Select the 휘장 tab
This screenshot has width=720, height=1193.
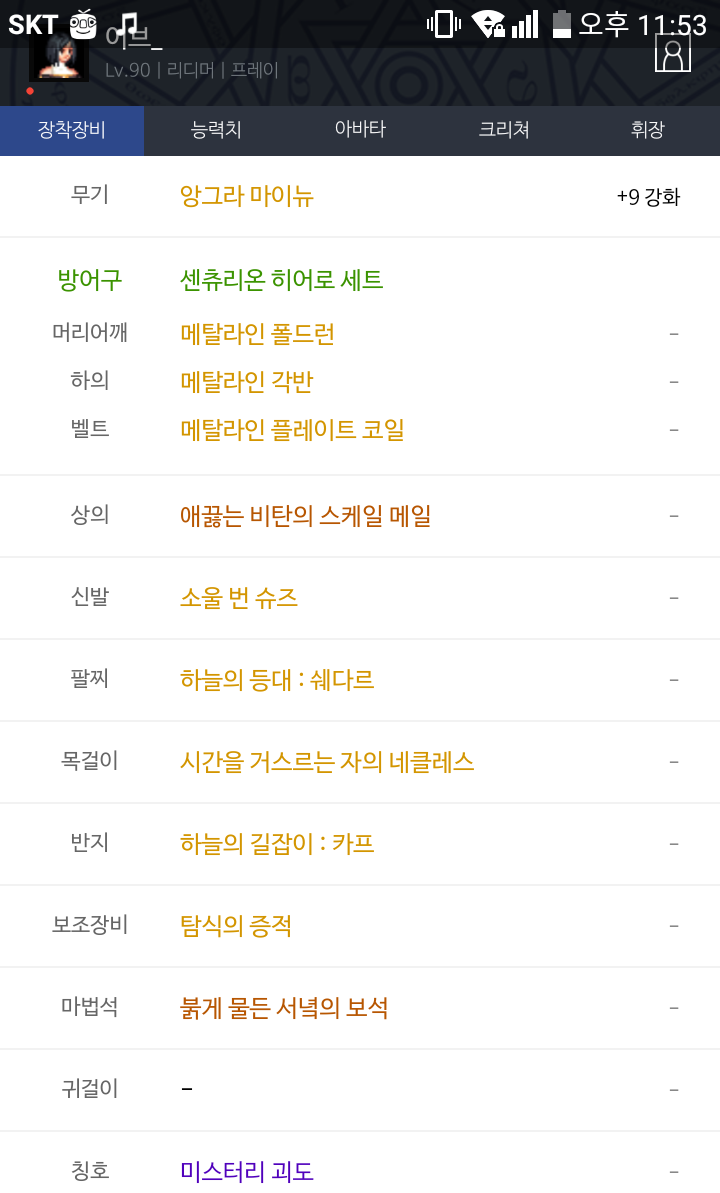click(648, 130)
